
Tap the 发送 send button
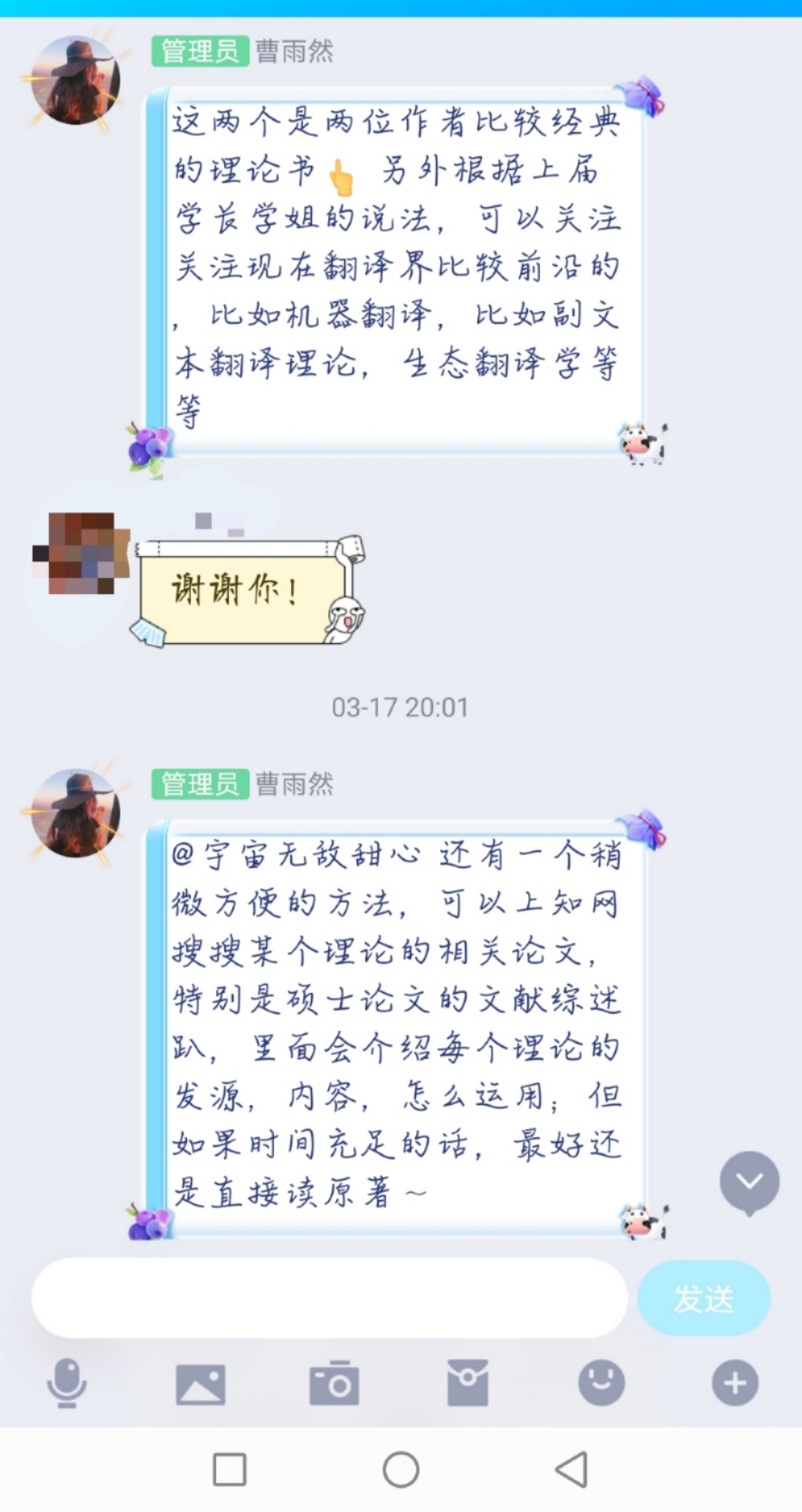tap(703, 1298)
